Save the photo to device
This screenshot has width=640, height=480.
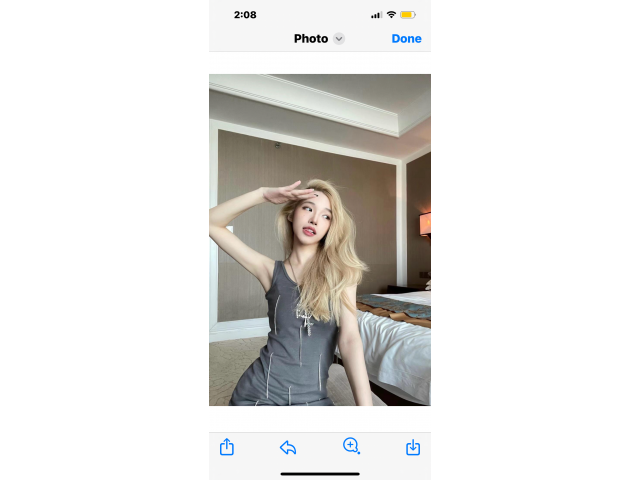coord(413,447)
